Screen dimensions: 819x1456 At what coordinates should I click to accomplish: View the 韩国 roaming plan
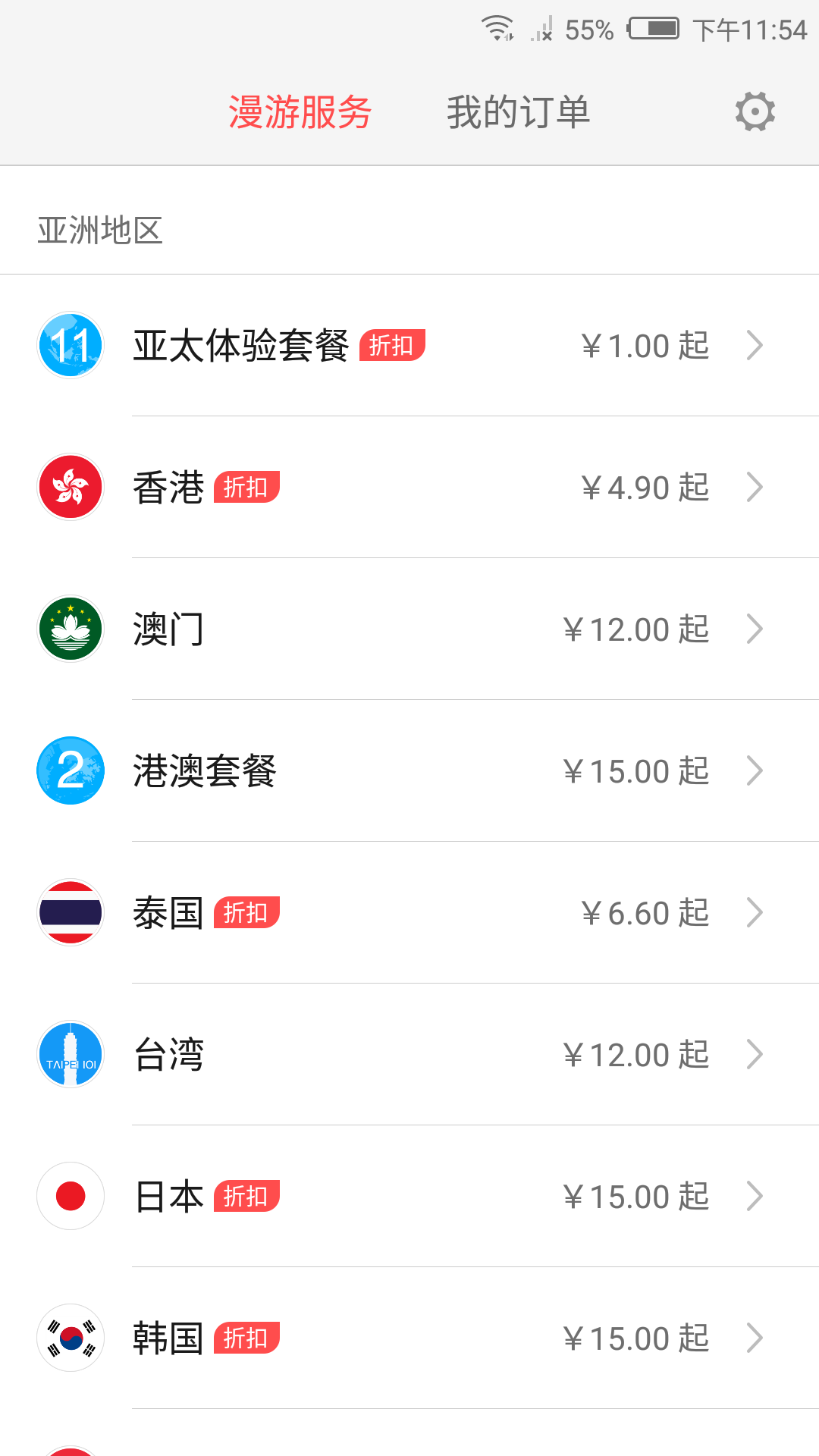pyautogui.click(x=409, y=1338)
